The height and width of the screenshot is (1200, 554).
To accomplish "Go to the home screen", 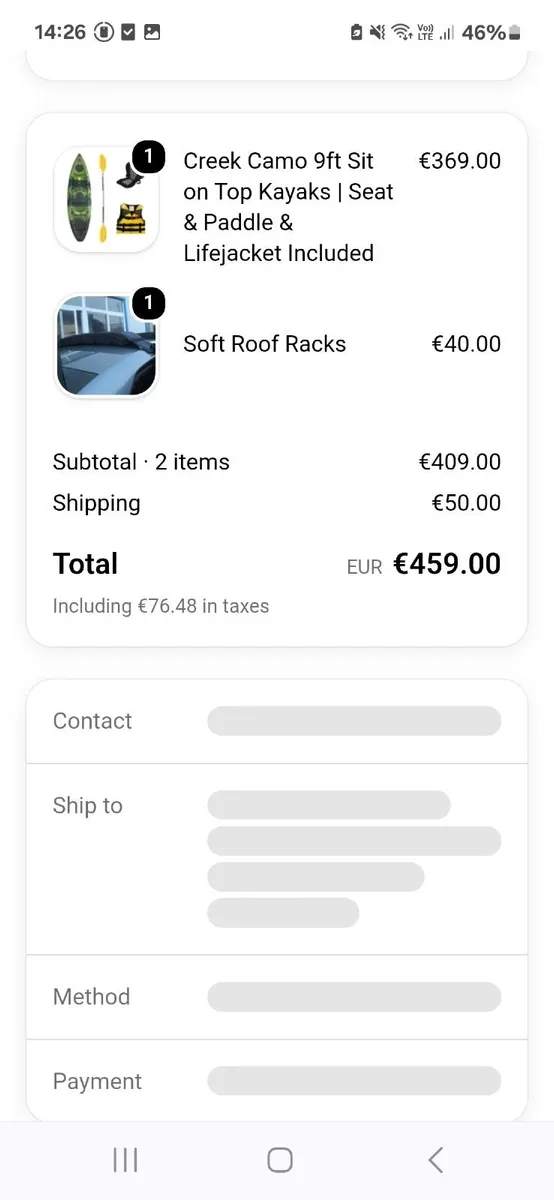I will coord(280,1159).
